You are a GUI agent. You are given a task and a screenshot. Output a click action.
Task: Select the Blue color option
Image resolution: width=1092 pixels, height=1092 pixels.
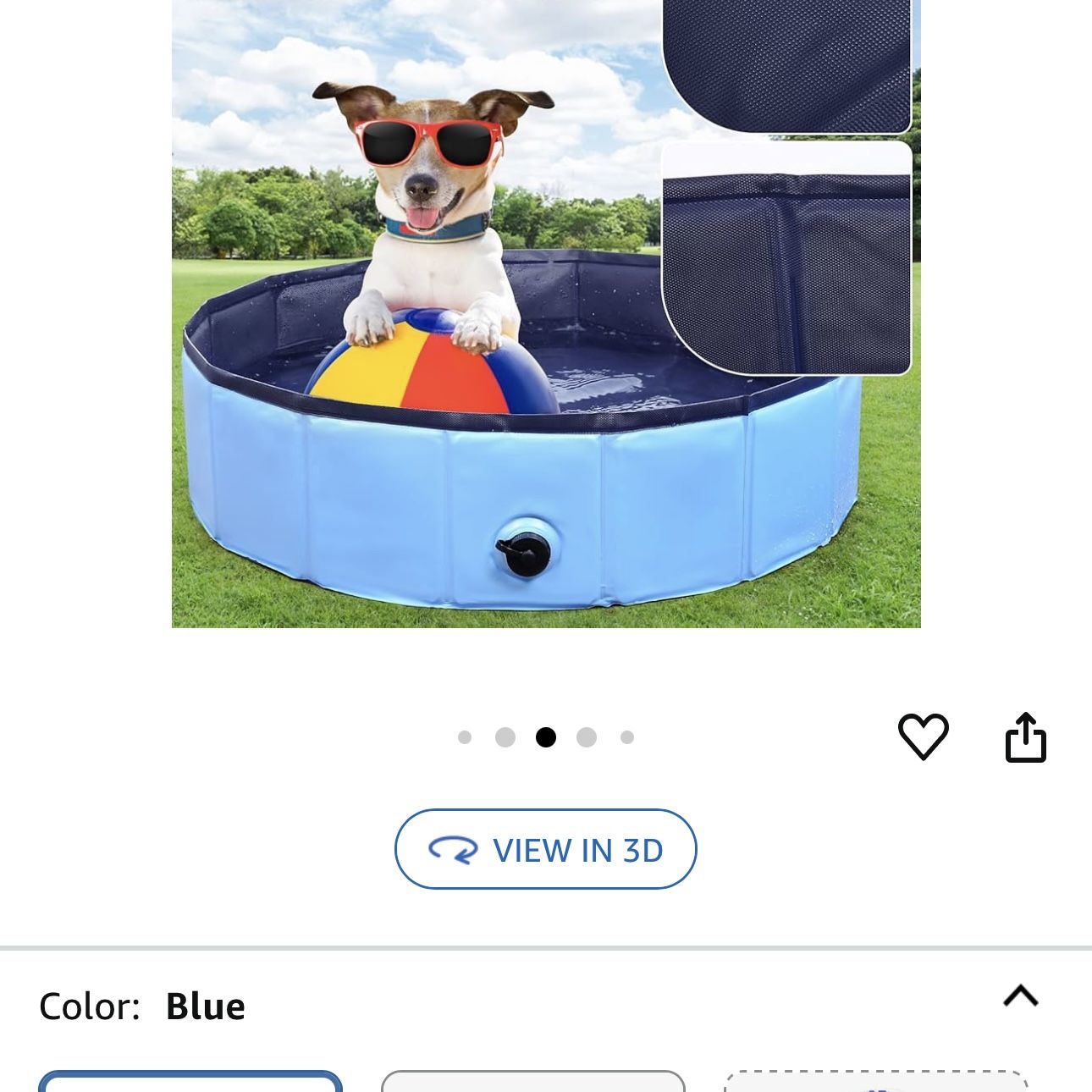click(x=190, y=1081)
